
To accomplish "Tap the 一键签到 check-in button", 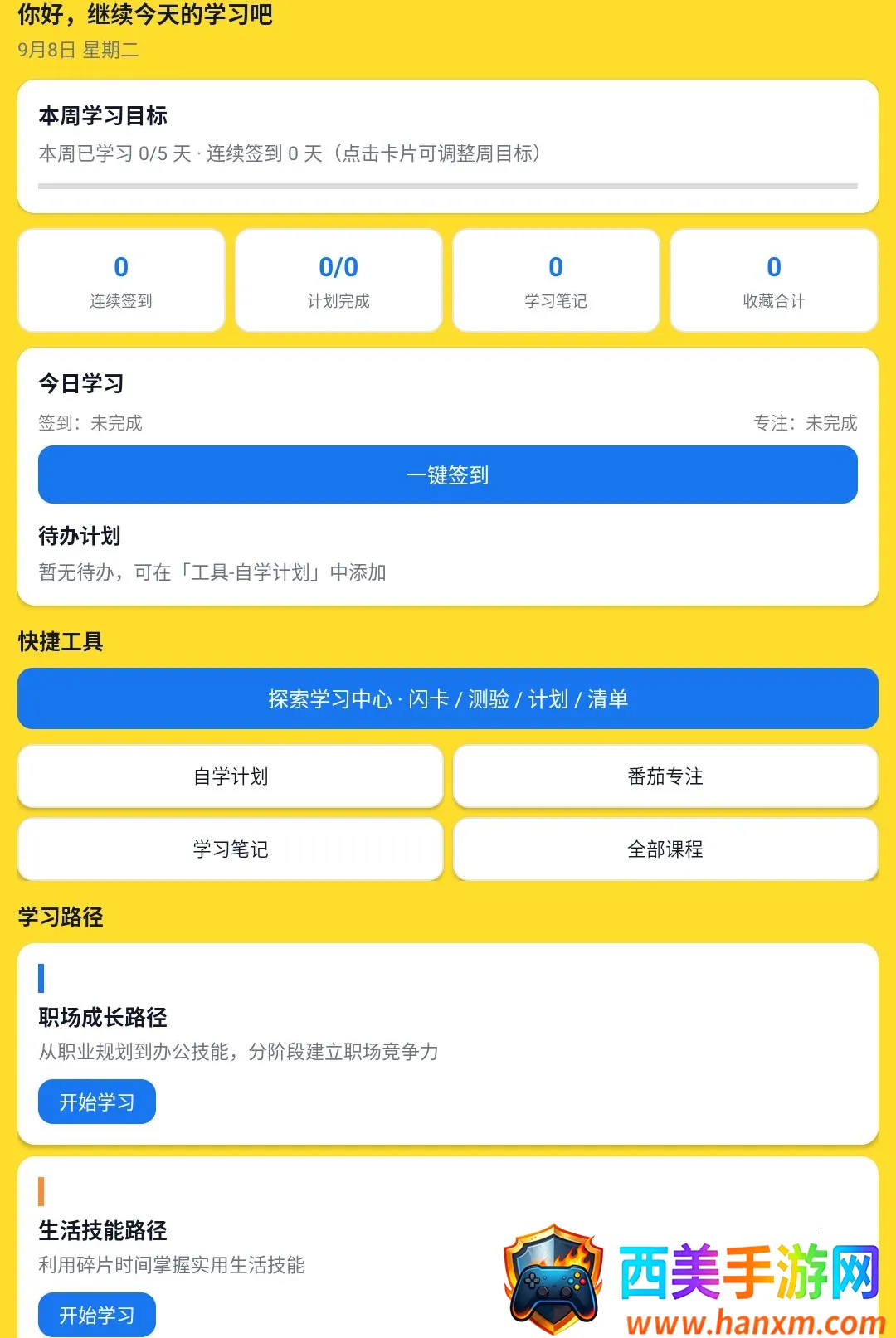I will pos(448,474).
